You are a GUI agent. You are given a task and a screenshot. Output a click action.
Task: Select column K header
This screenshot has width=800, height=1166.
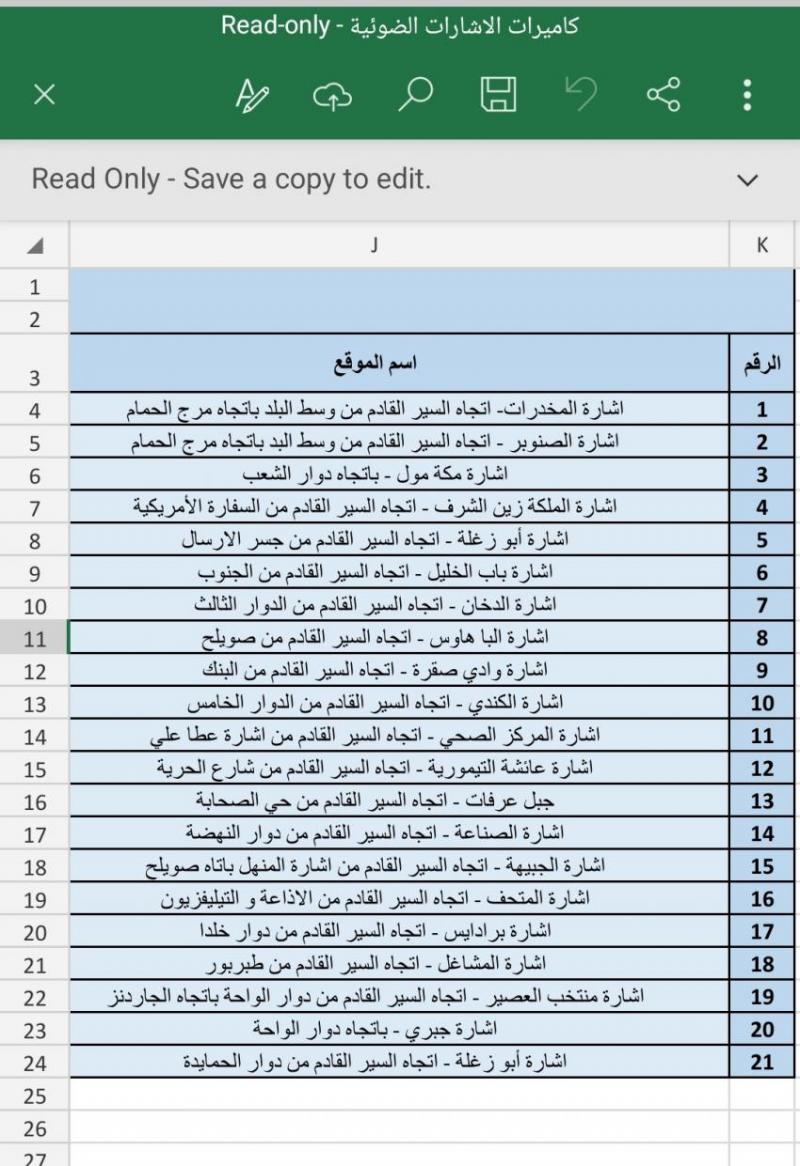tap(762, 245)
